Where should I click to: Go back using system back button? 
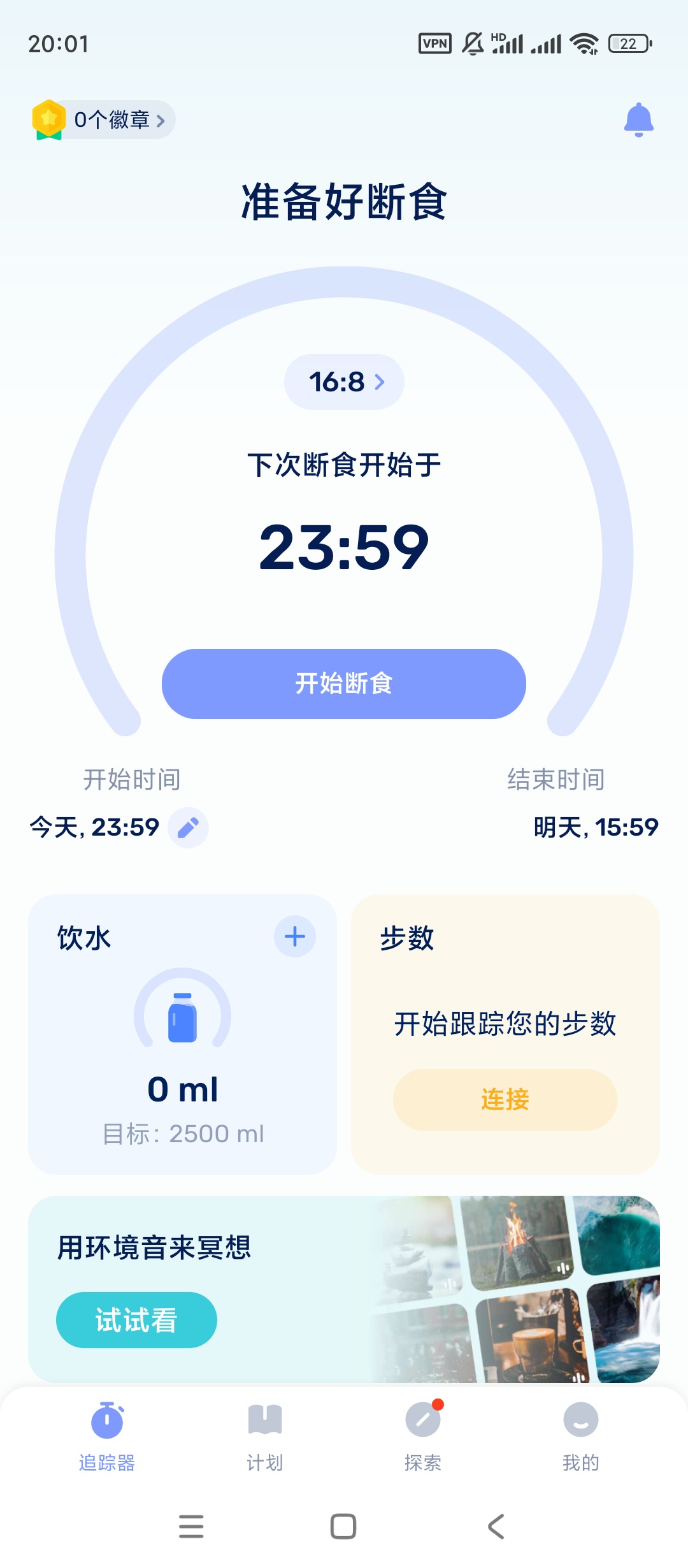[496, 1527]
